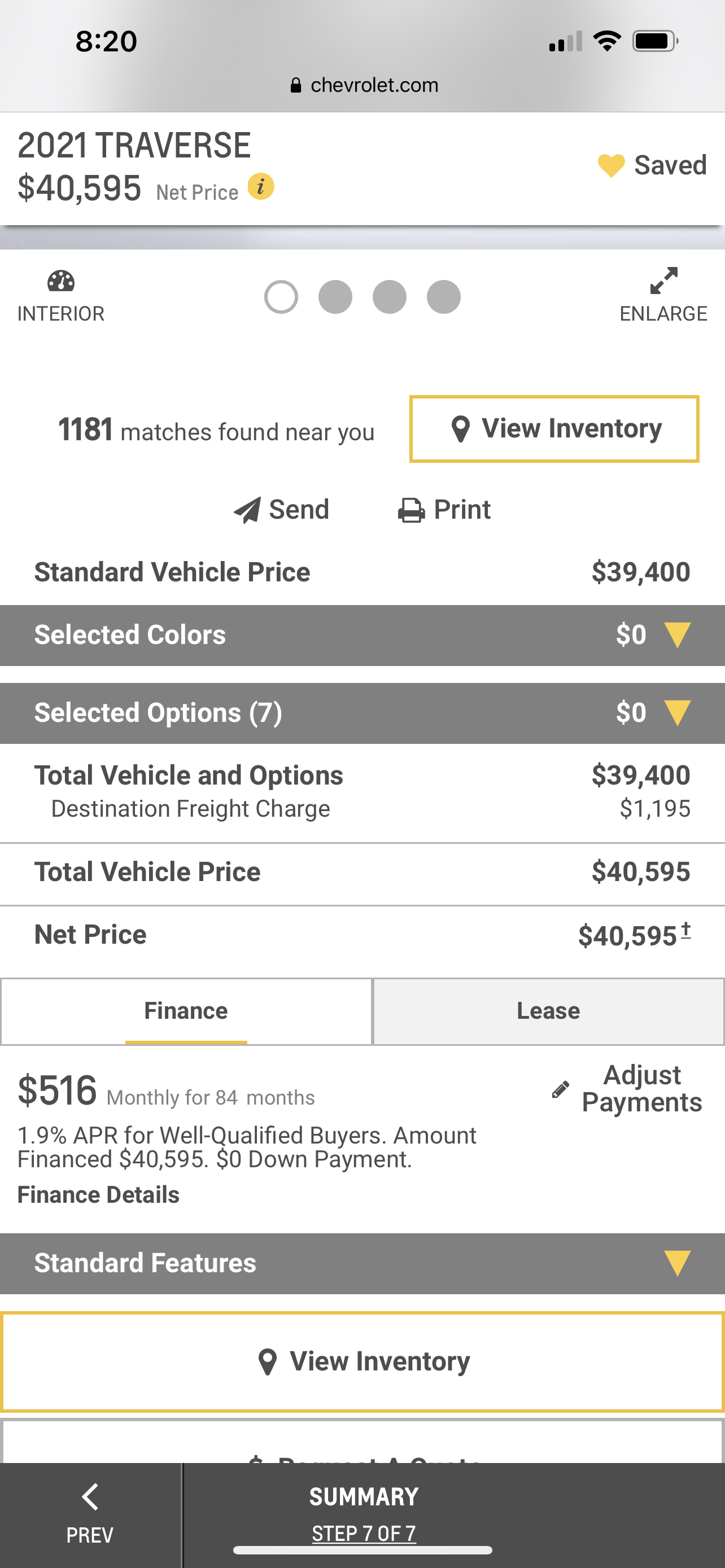Enlarge the vehicle image
Viewport: 725px width, 1568px height.
click(663, 296)
